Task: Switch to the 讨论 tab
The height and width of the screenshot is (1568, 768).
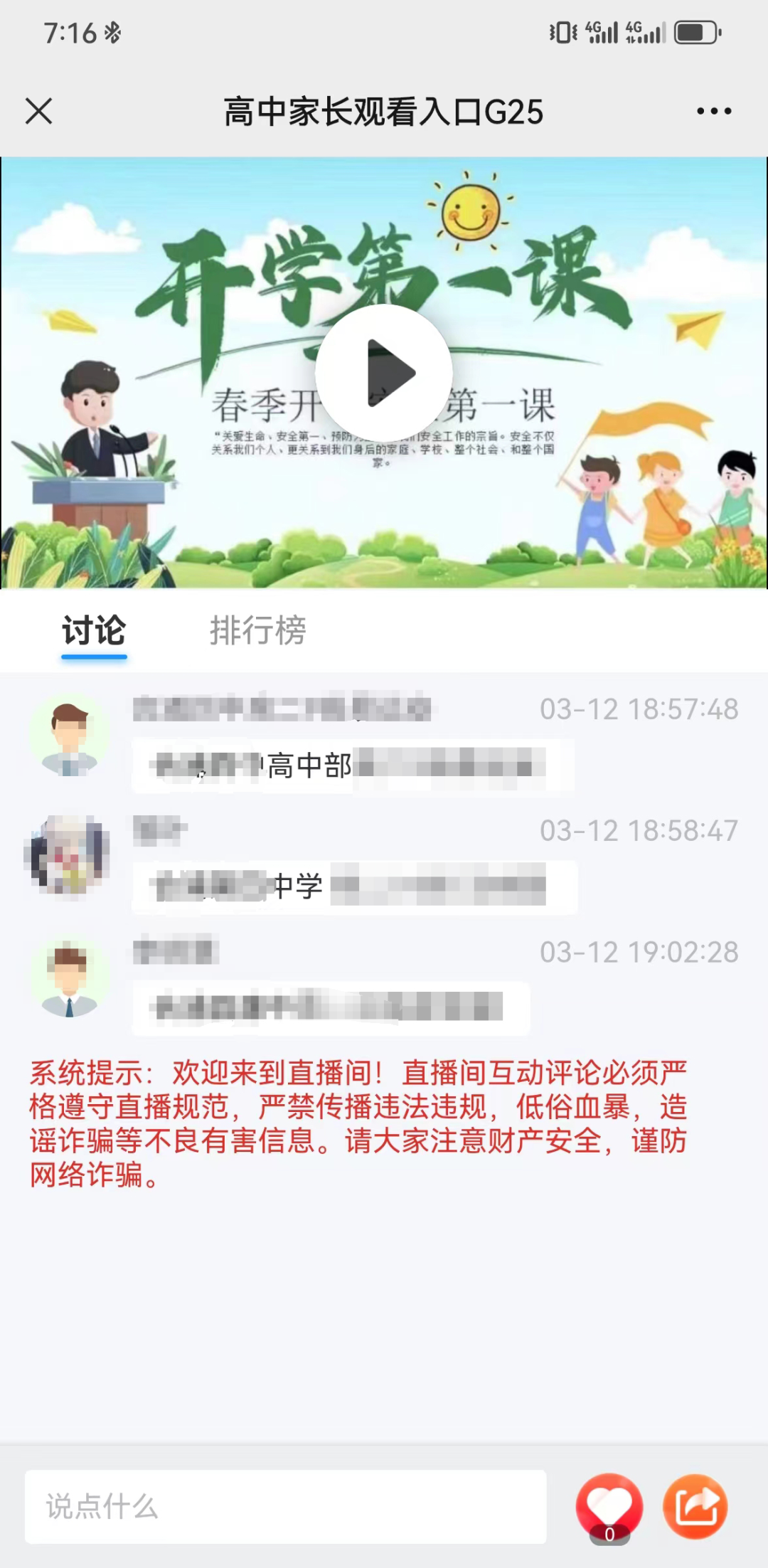Action: point(94,630)
